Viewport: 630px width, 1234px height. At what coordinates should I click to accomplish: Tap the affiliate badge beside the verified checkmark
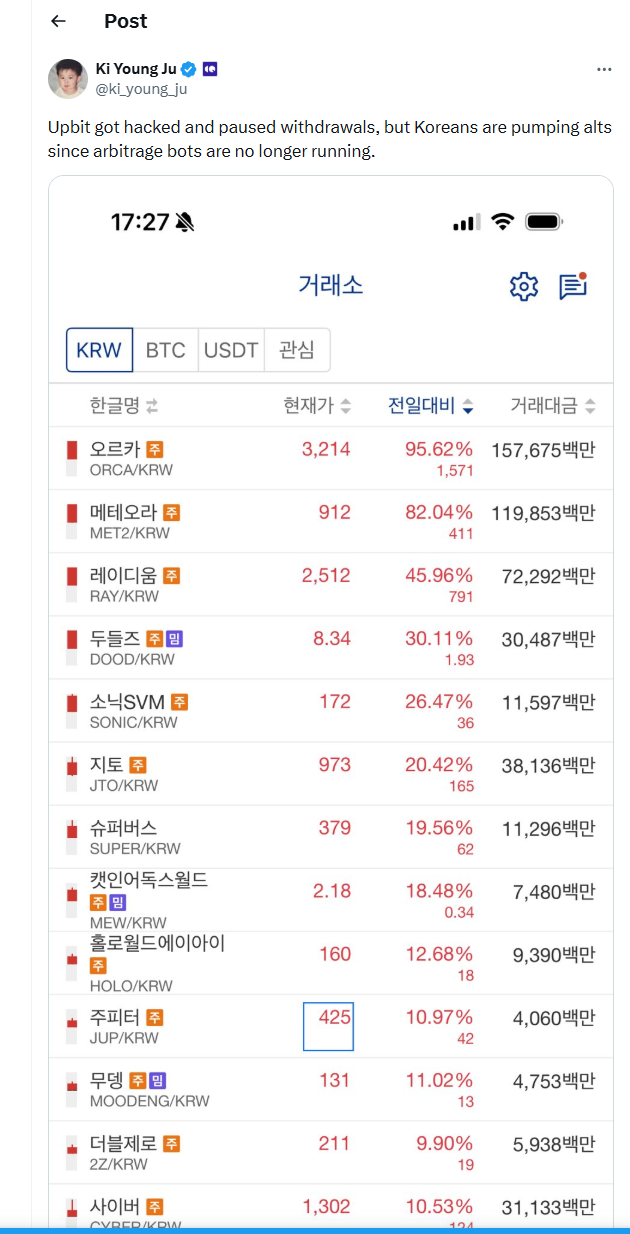point(210,69)
